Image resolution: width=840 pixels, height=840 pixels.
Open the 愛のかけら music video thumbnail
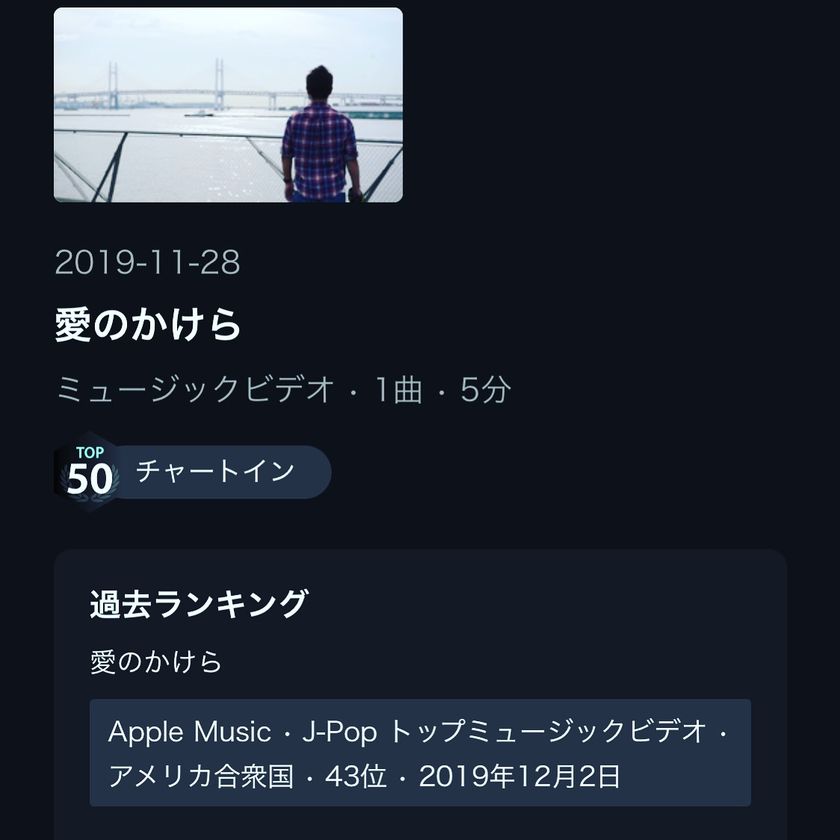(x=228, y=105)
